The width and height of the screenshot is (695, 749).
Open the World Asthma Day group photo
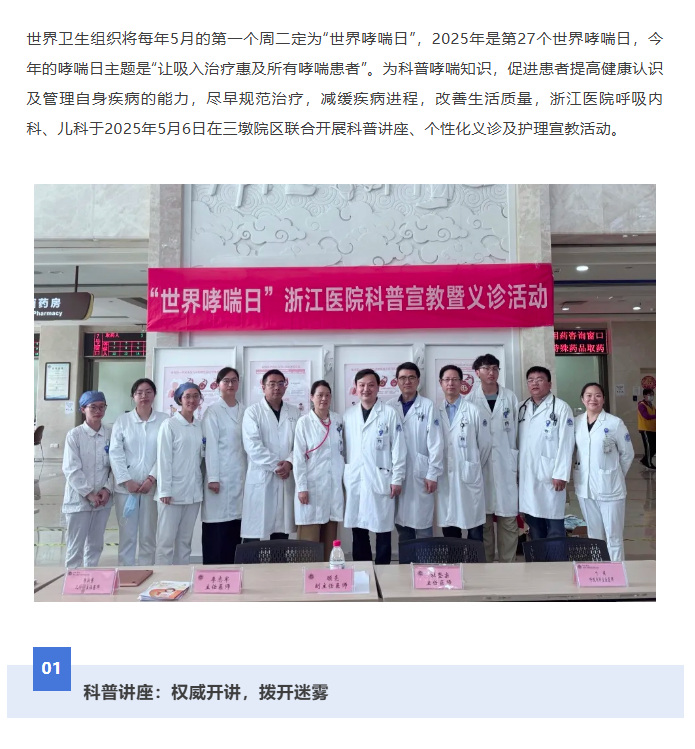345,392
